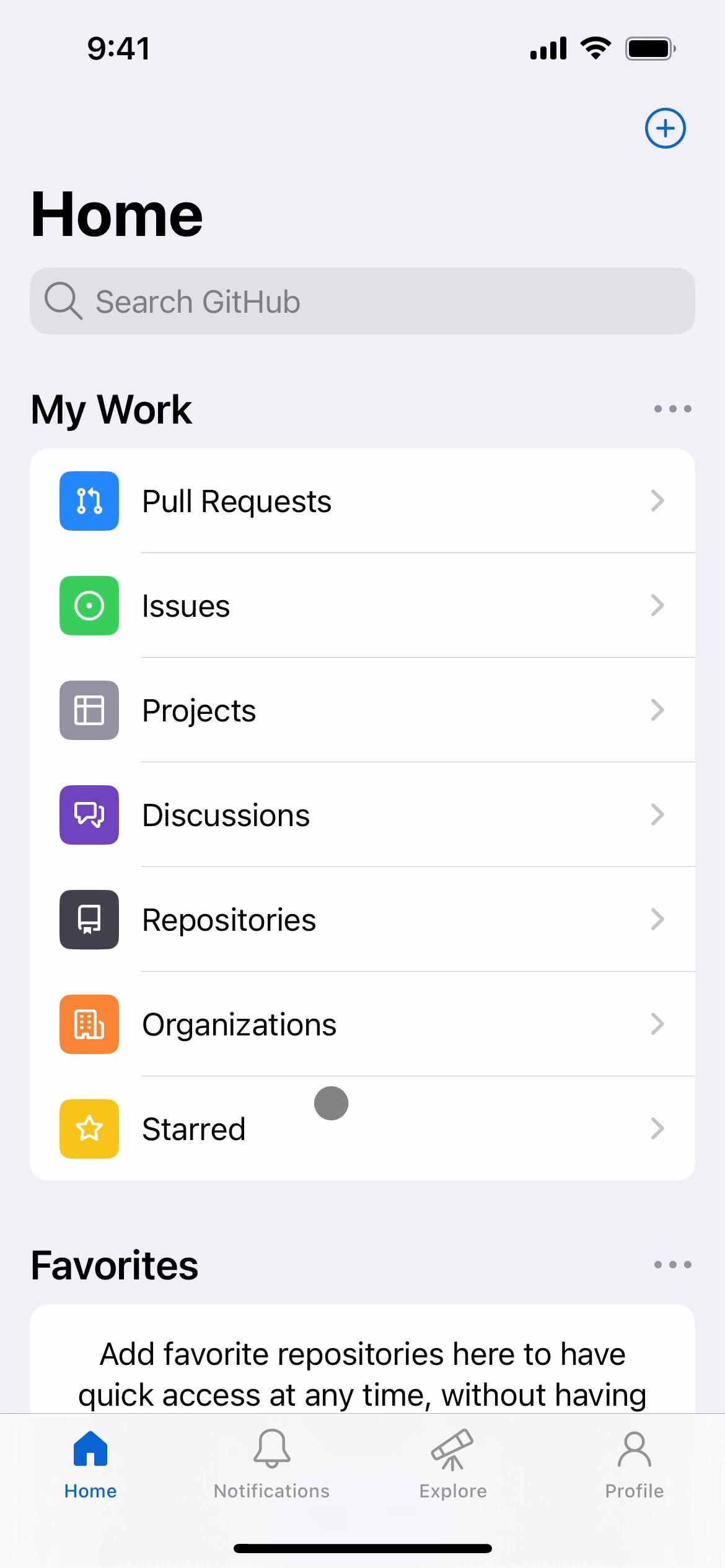Open the Favorites more options menu
Image resolution: width=725 pixels, height=1568 pixels.
click(672, 1265)
